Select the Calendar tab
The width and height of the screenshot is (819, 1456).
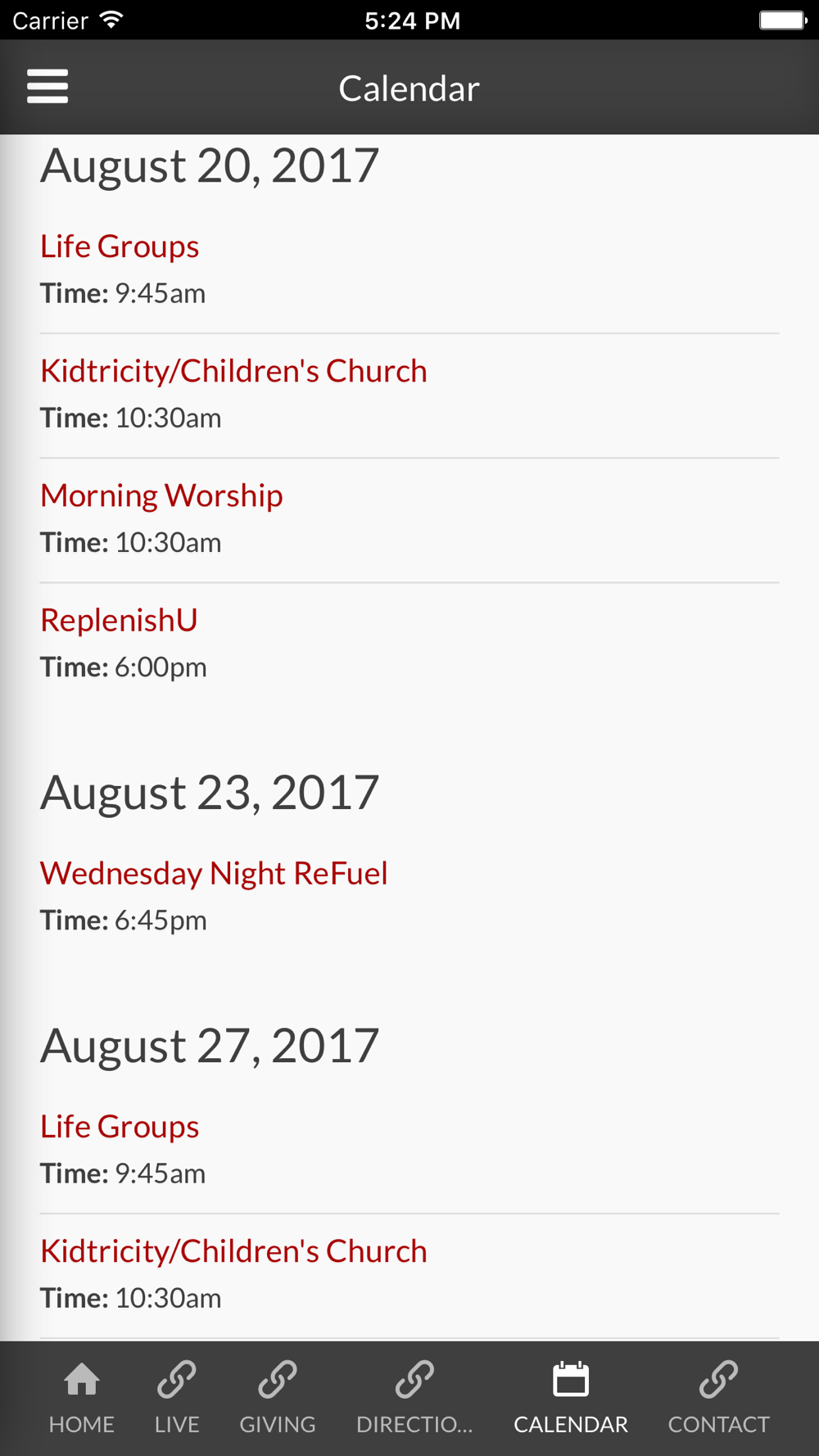pos(571,1399)
